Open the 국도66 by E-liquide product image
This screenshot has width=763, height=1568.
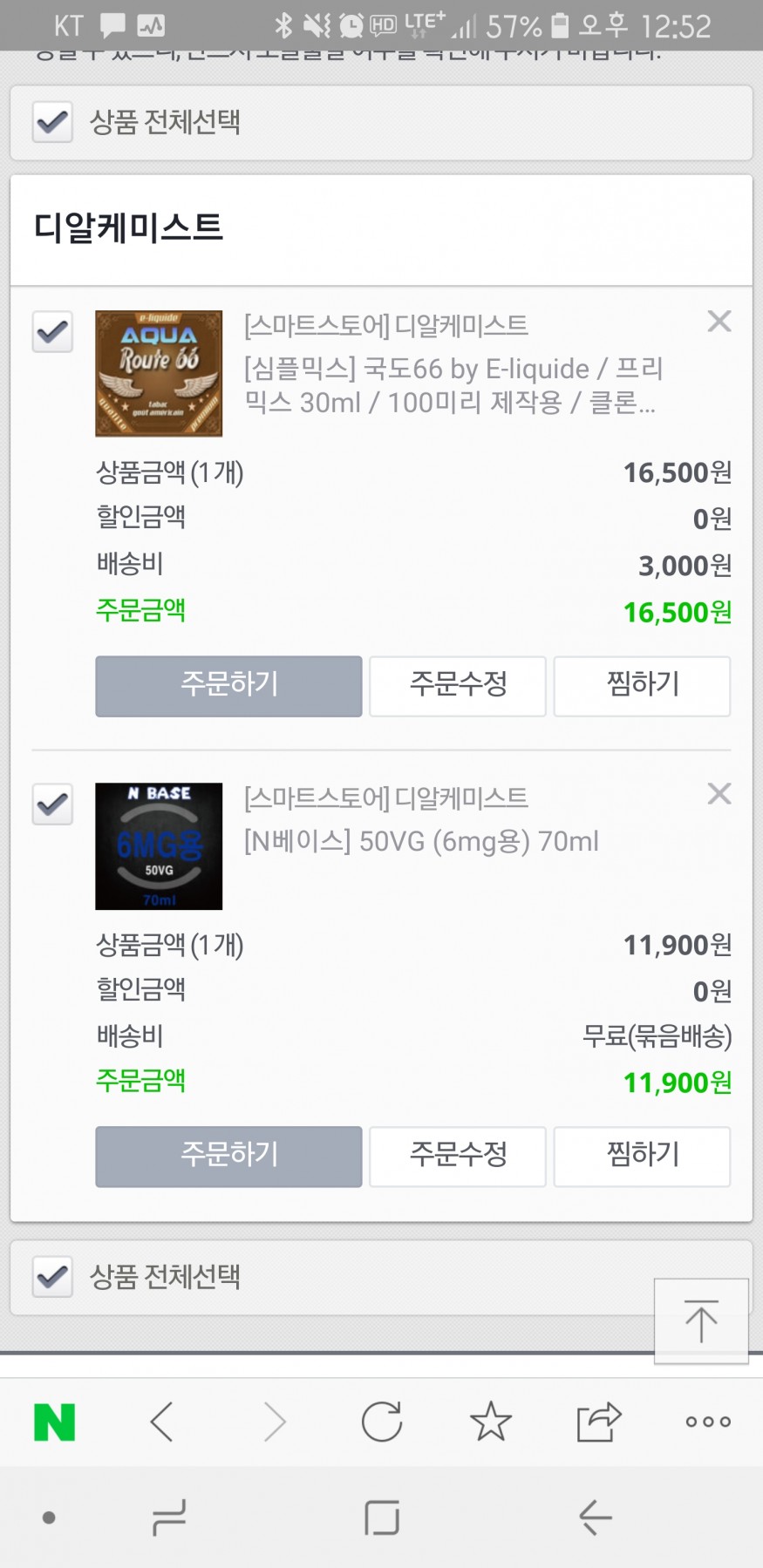159,373
